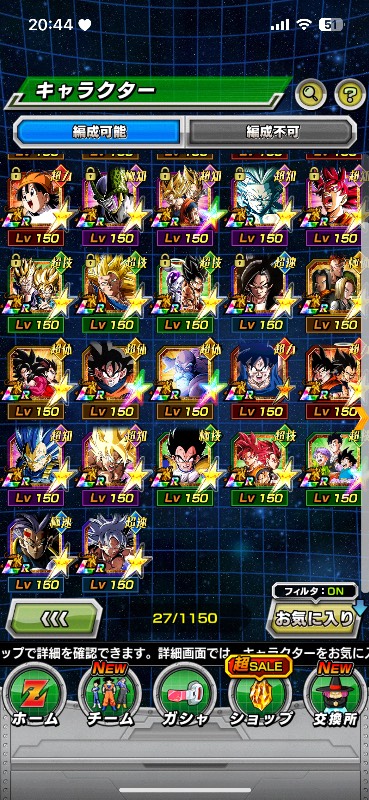Switch to the 編成不可 tab
The height and width of the screenshot is (800, 369).
click(x=270, y=132)
